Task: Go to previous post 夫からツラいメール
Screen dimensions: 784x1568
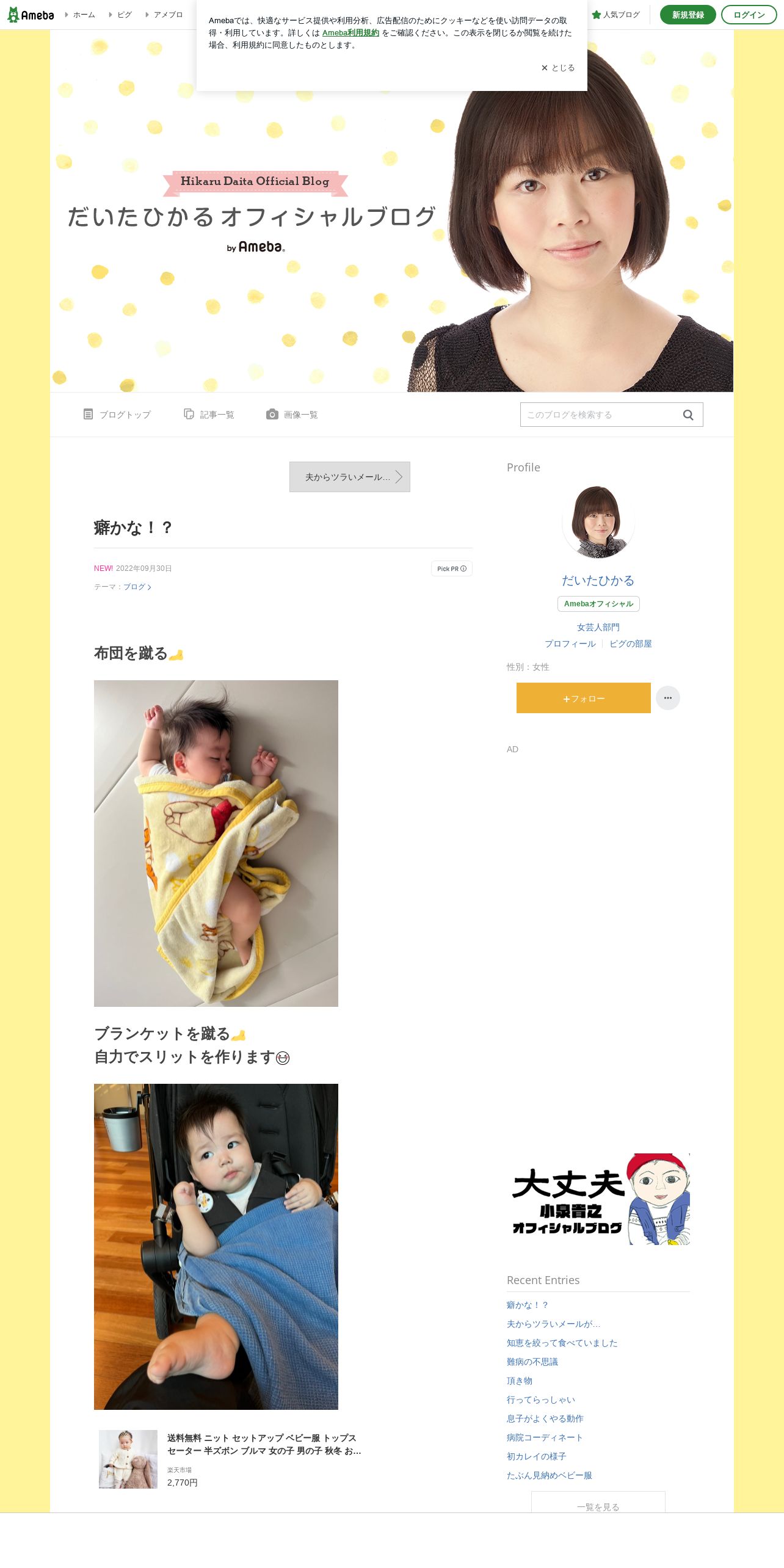Action: click(x=350, y=477)
